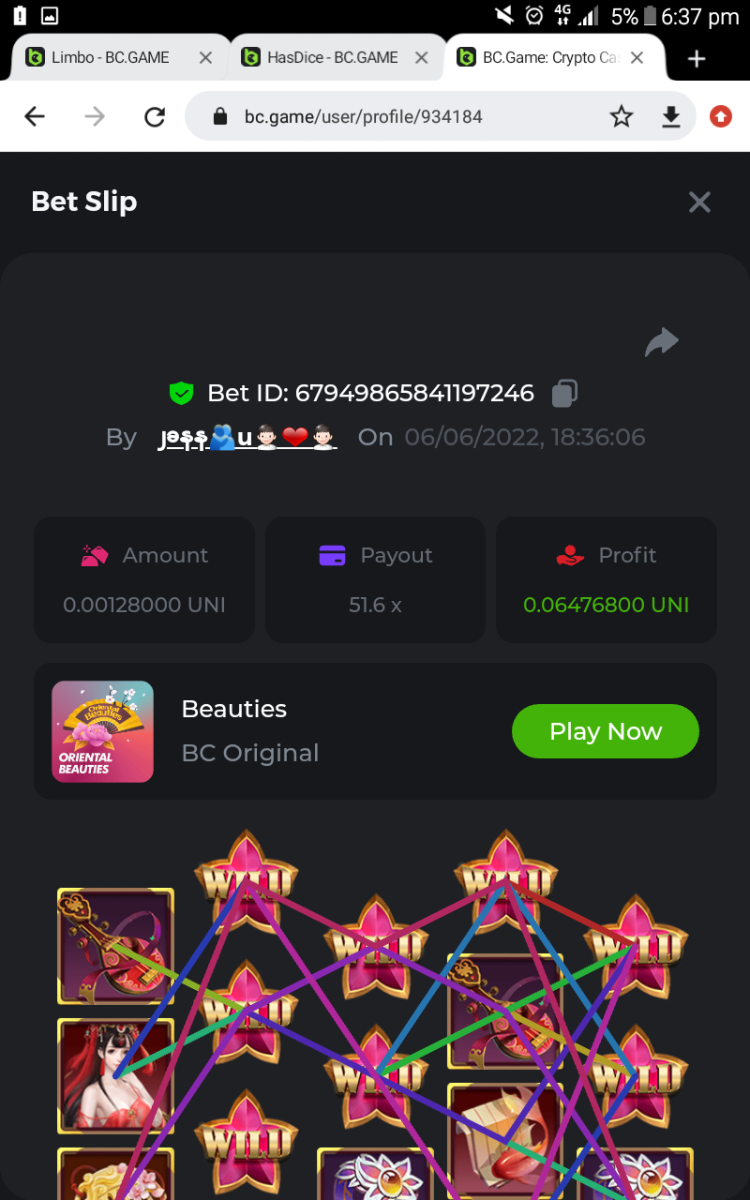Open the Oriental Beauties game thumbnail

[x=103, y=731]
